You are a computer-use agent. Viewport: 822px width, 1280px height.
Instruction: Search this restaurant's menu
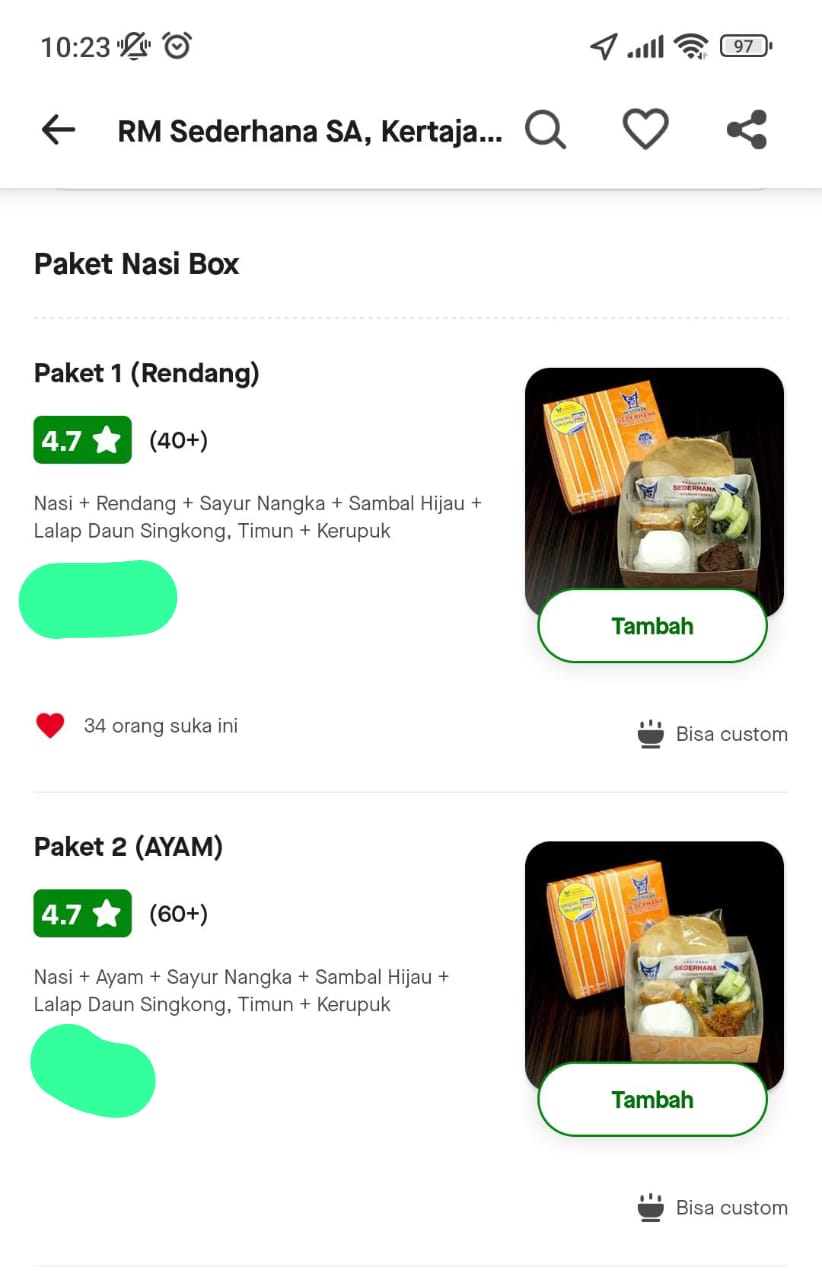[x=546, y=130]
